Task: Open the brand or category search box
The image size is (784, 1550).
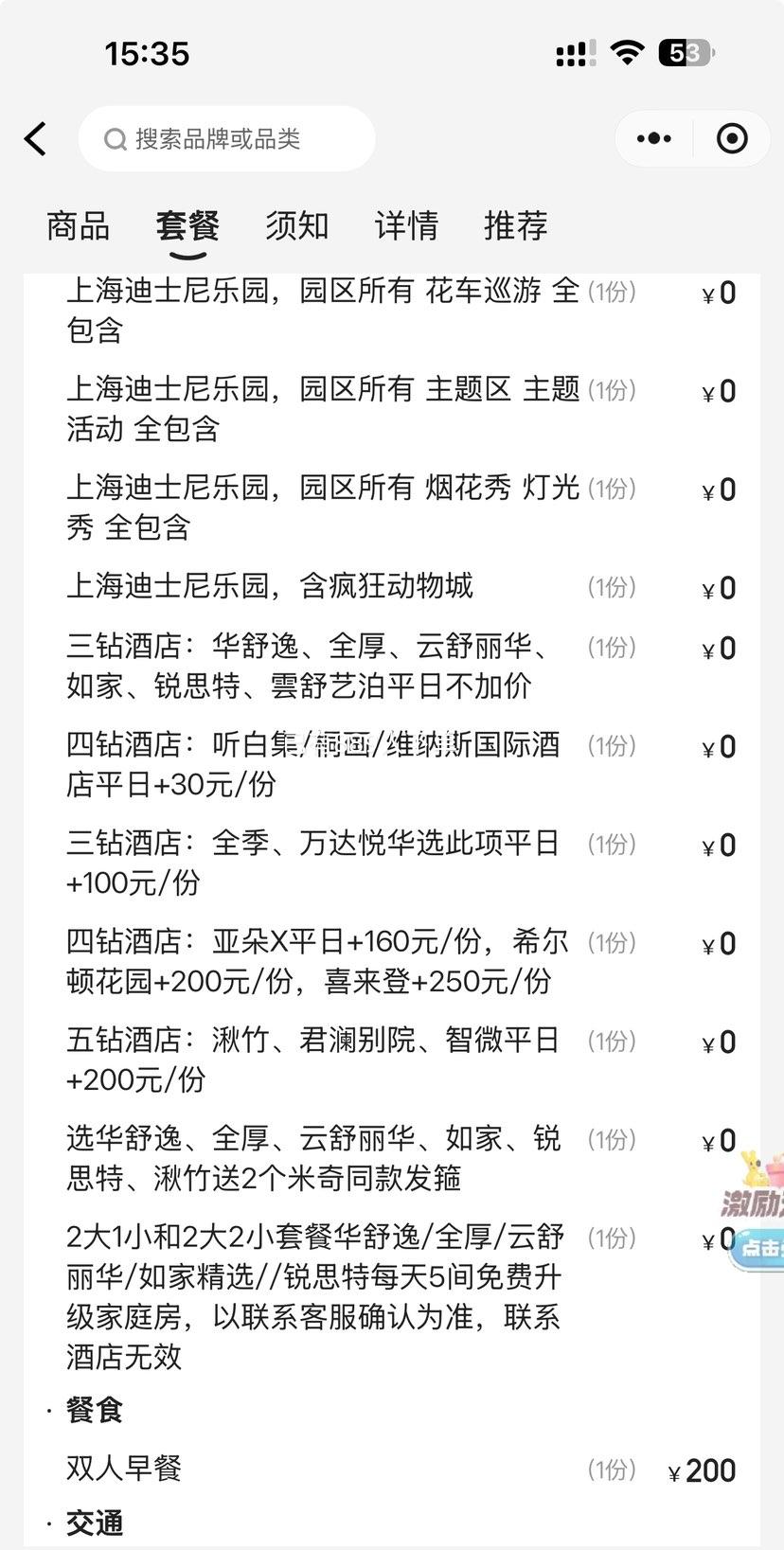Action: coord(226,139)
